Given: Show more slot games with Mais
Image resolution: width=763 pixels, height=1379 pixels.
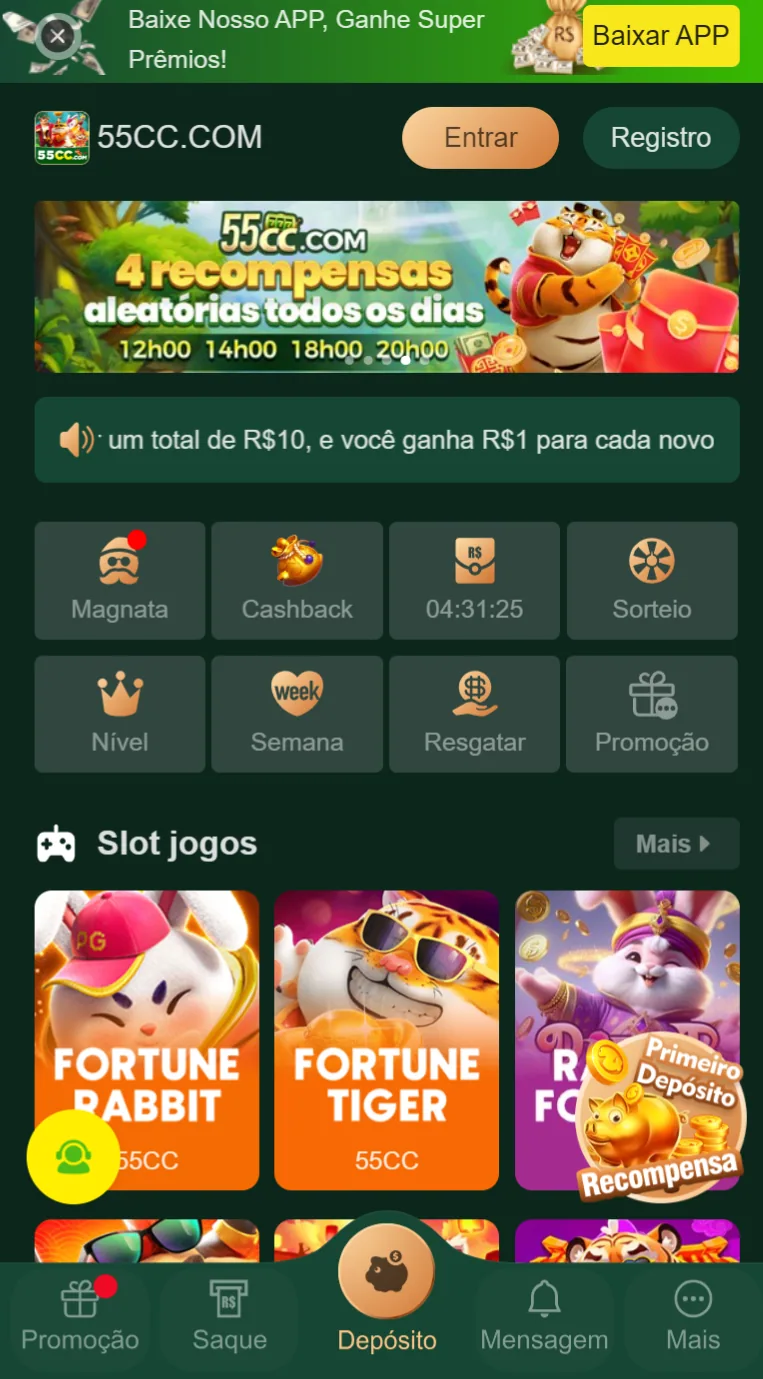Looking at the screenshot, I should pos(676,844).
